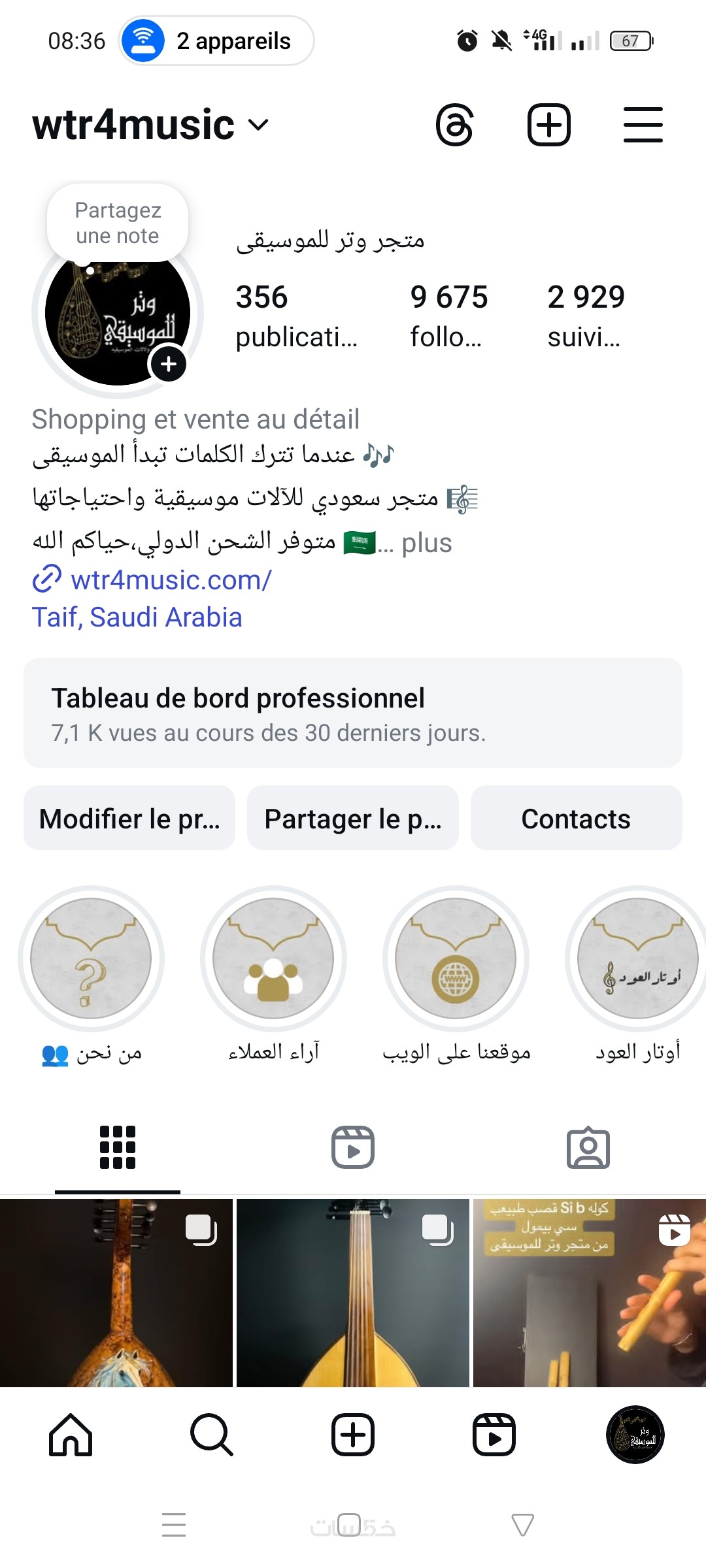This screenshot has width=706, height=1568.
Task: Open the موقعنا على الويب highlight
Action: 456,958
